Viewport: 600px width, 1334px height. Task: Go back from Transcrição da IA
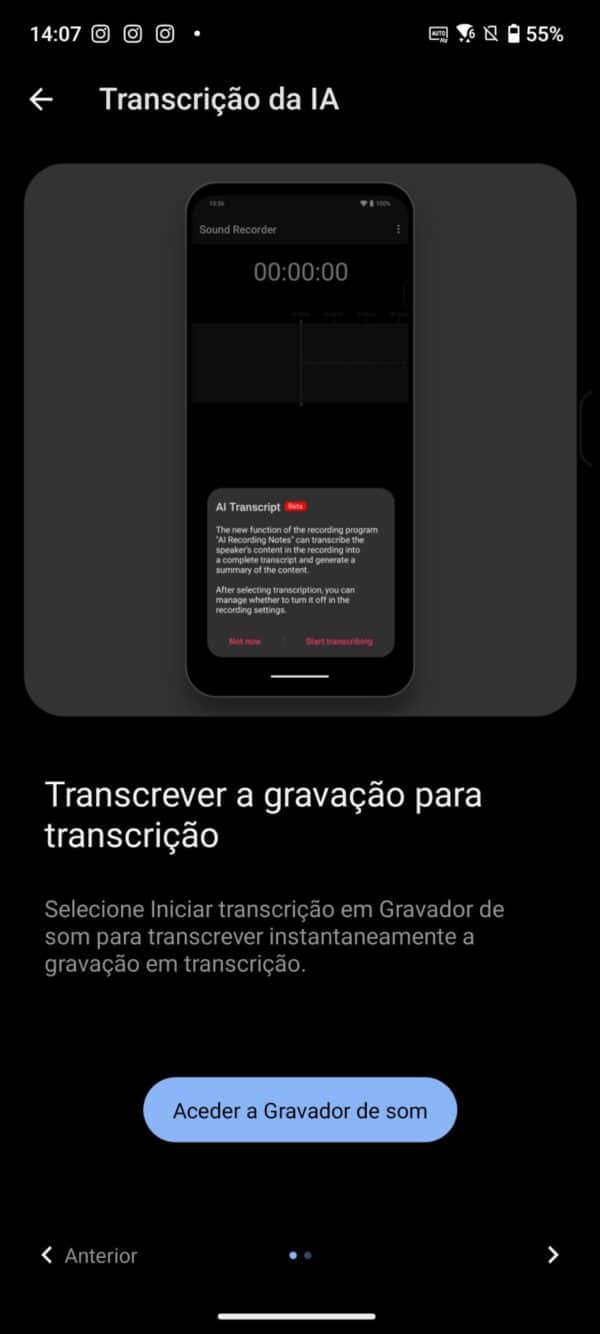pyautogui.click(x=41, y=99)
